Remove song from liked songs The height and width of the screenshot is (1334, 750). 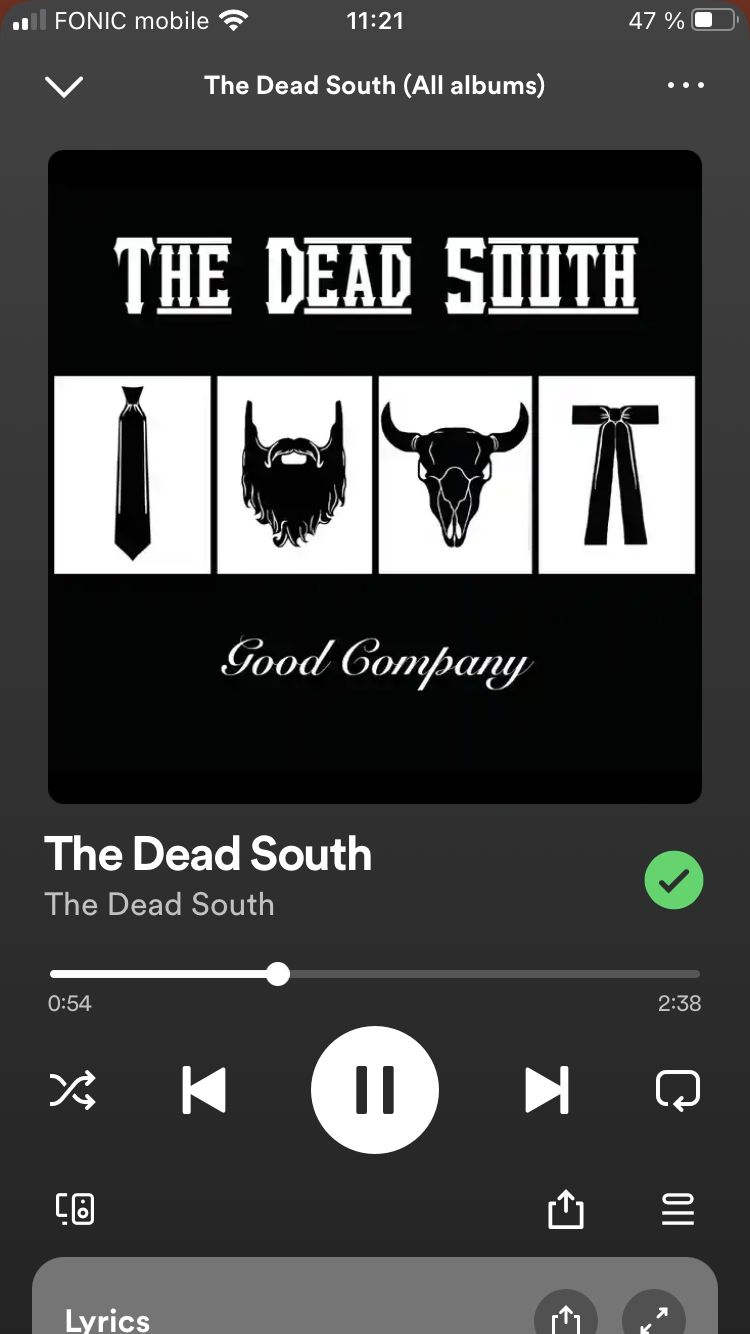tap(674, 881)
